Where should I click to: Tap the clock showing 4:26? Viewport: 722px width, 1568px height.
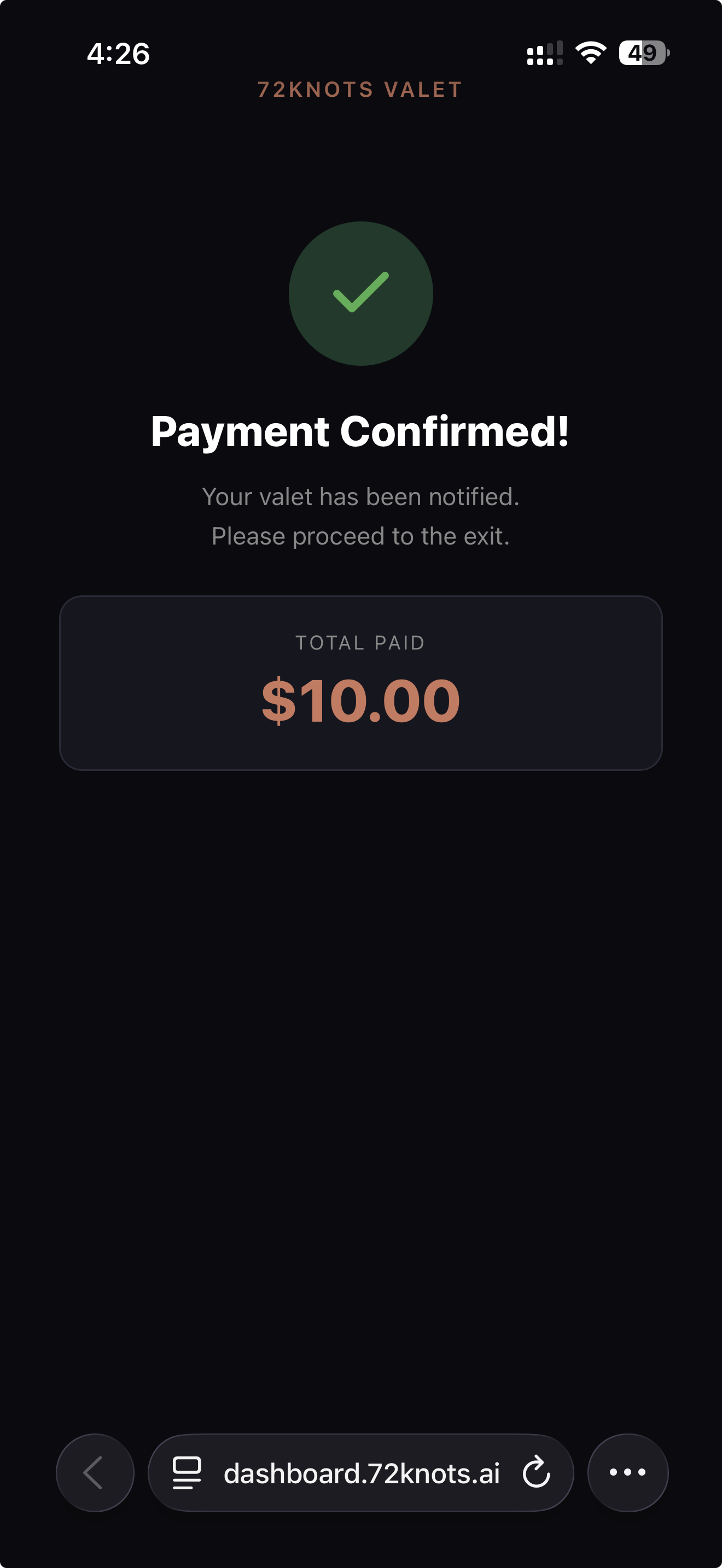tap(118, 54)
